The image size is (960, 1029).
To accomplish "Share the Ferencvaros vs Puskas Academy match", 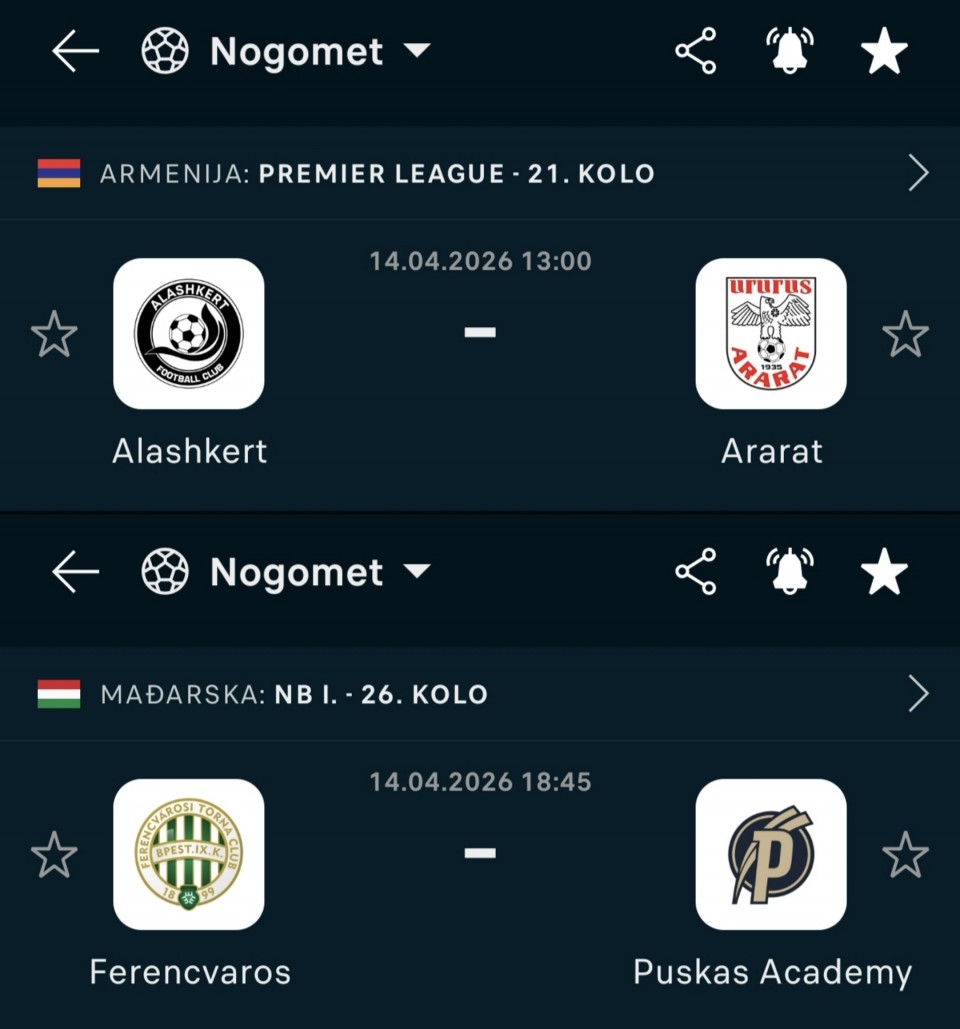I will (x=696, y=572).
